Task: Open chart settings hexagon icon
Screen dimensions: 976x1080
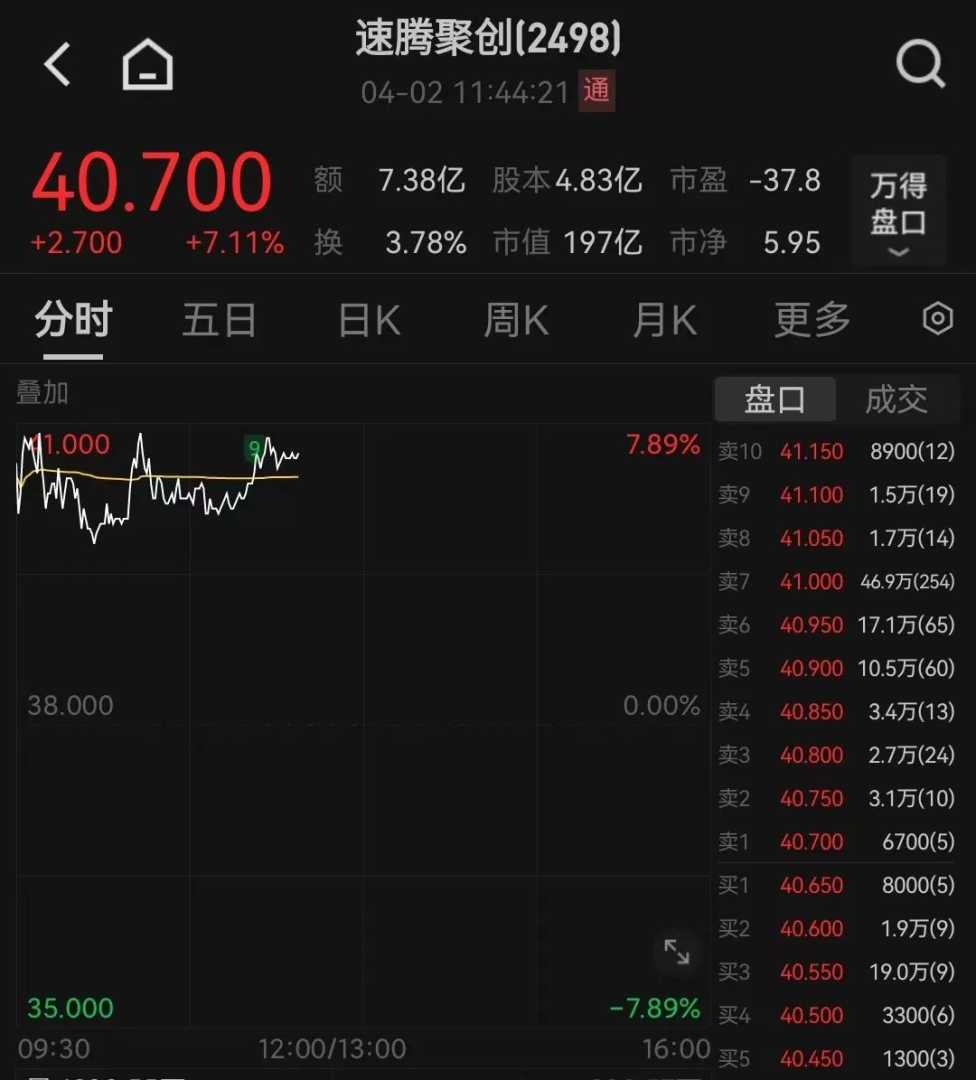Action: point(937,320)
